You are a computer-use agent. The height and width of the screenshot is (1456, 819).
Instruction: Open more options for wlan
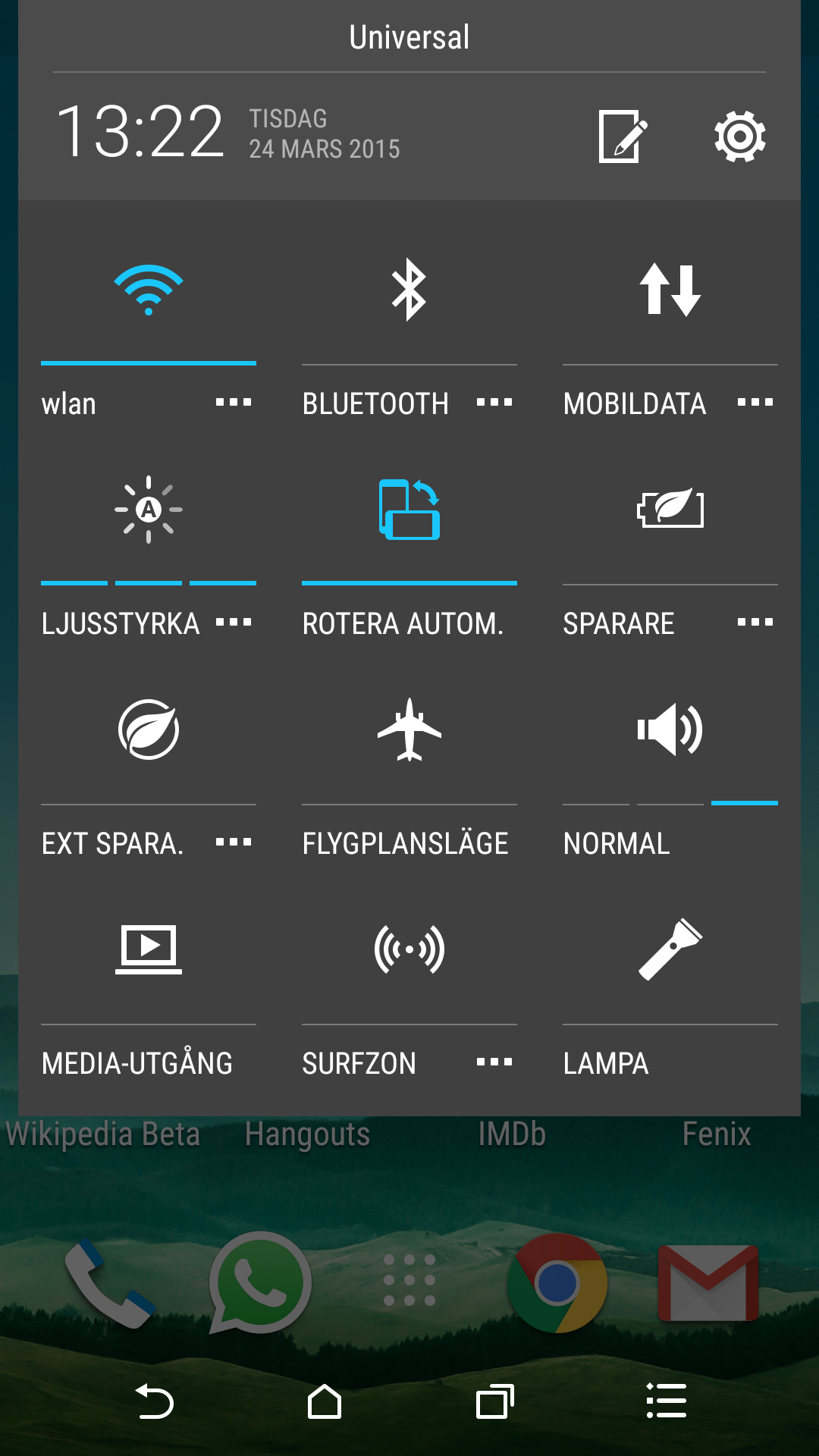click(x=233, y=403)
